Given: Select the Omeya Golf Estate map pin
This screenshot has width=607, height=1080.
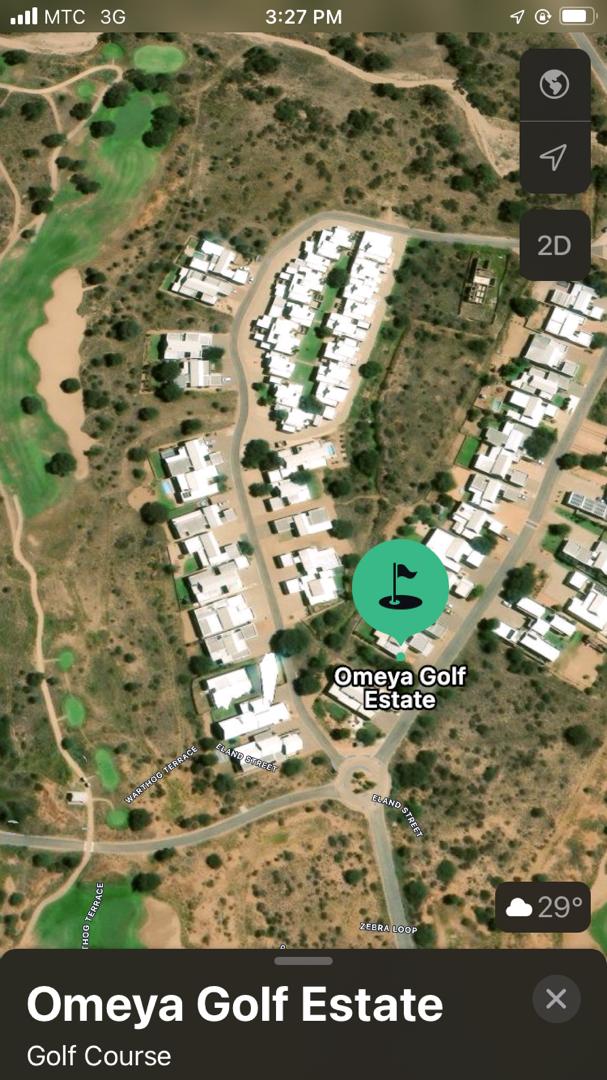Looking at the screenshot, I should (400, 589).
